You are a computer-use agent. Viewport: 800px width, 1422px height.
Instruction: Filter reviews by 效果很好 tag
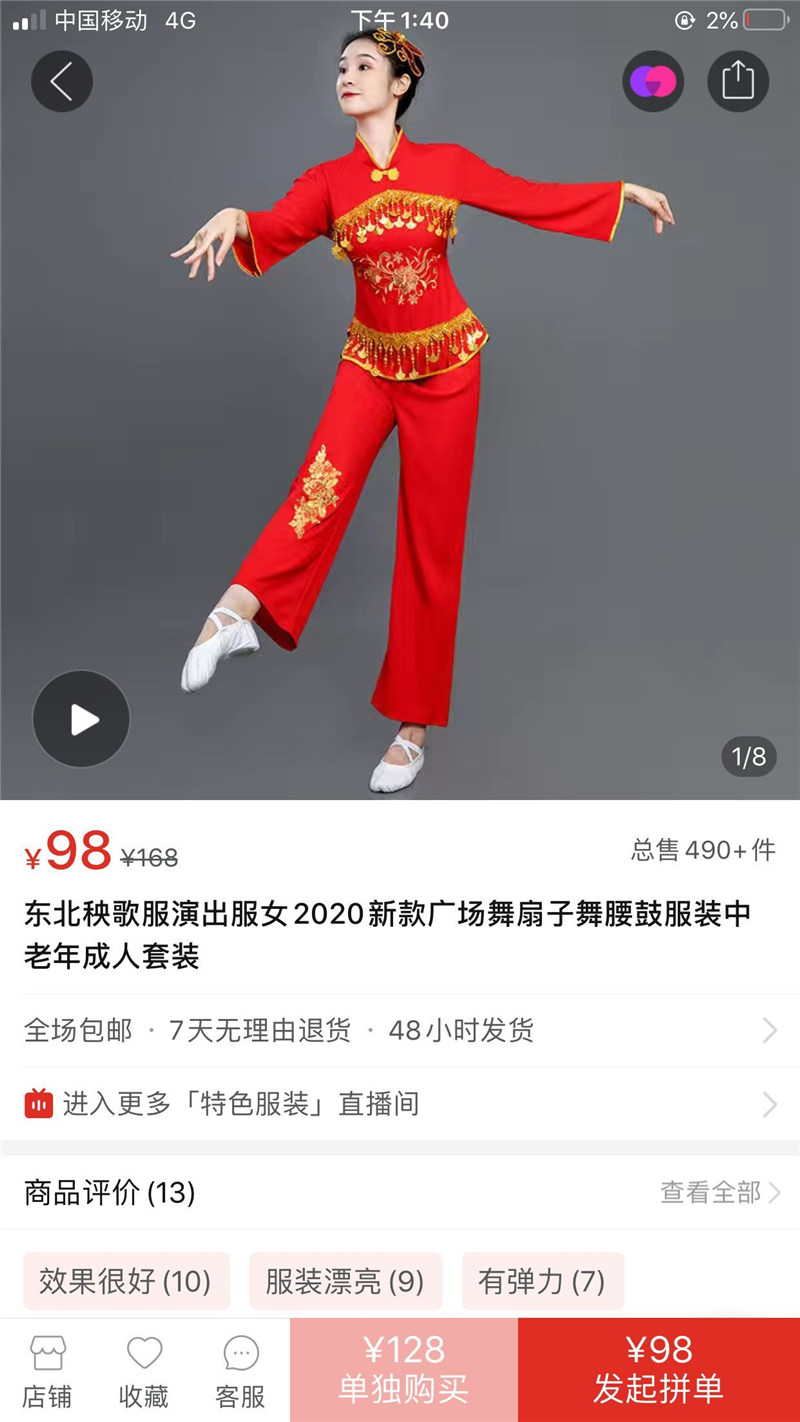(126, 1281)
